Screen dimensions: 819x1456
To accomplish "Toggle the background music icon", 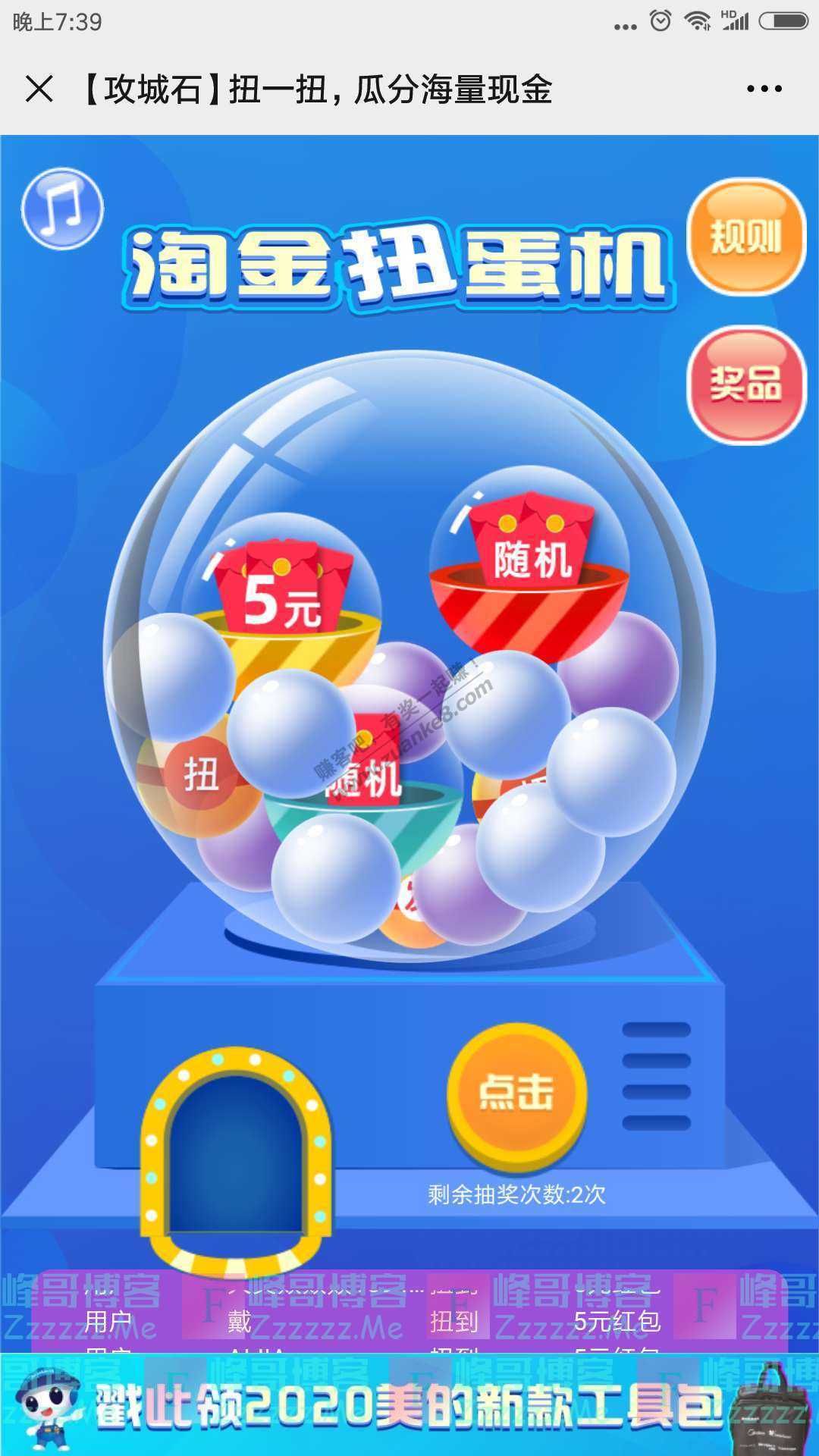I will pyautogui.click(x=62, y=209).
